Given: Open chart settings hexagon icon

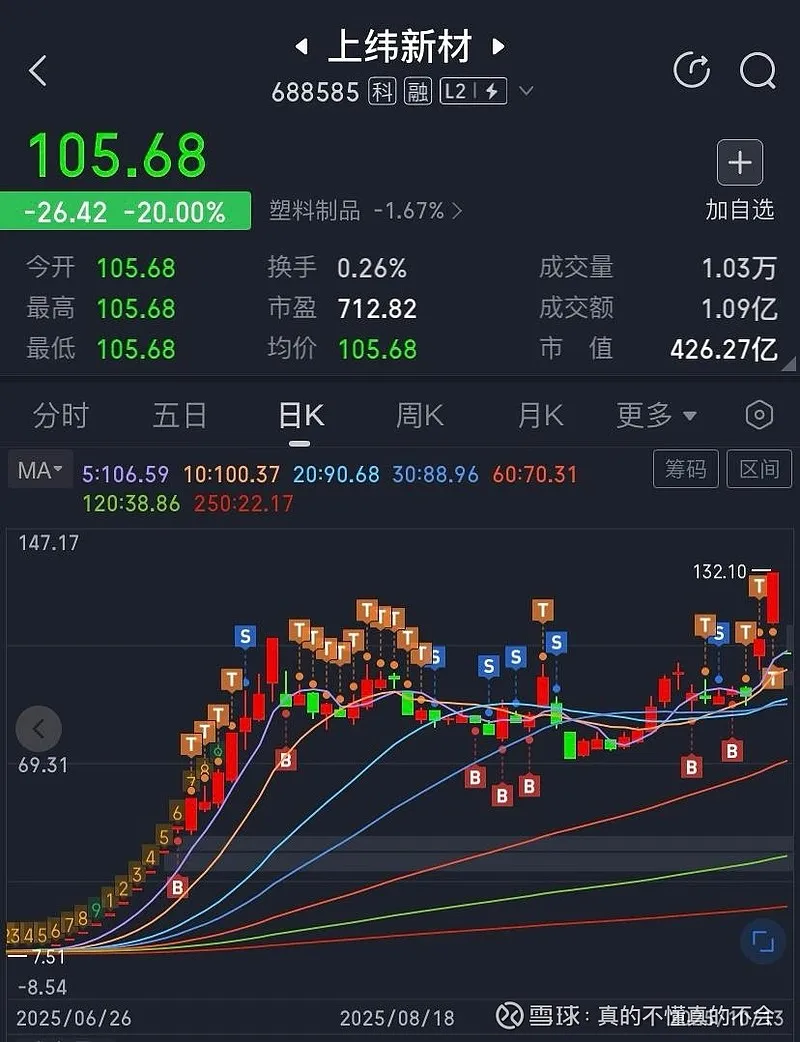Looking at the screenshot, I should pyautogui.click(x=759, y=415).
